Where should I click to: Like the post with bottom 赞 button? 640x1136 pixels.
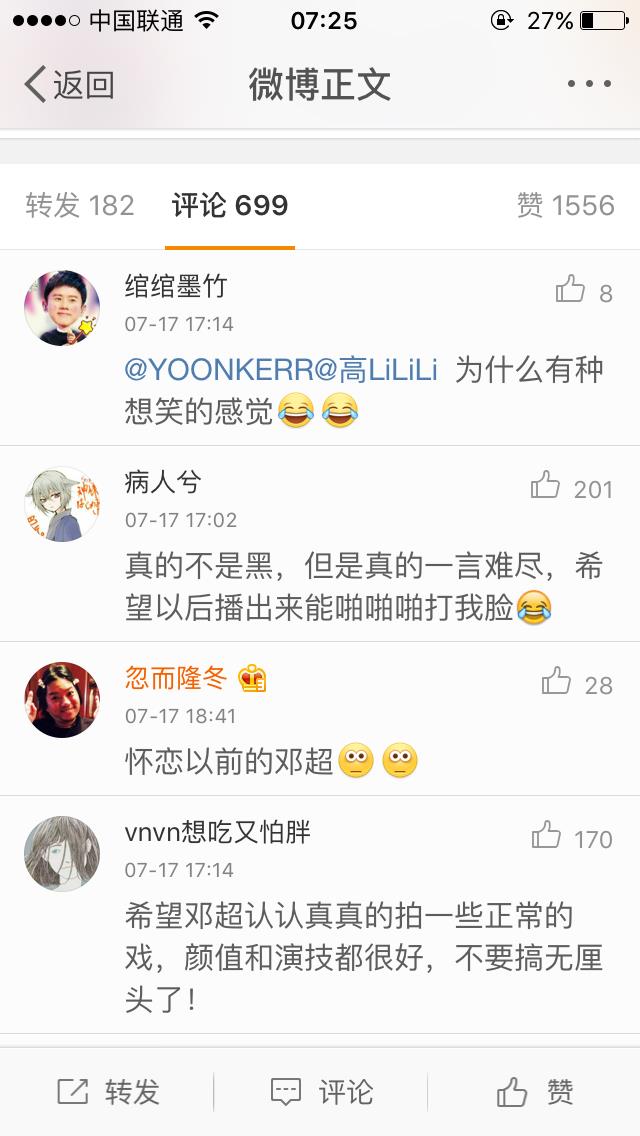point(535,1092)
